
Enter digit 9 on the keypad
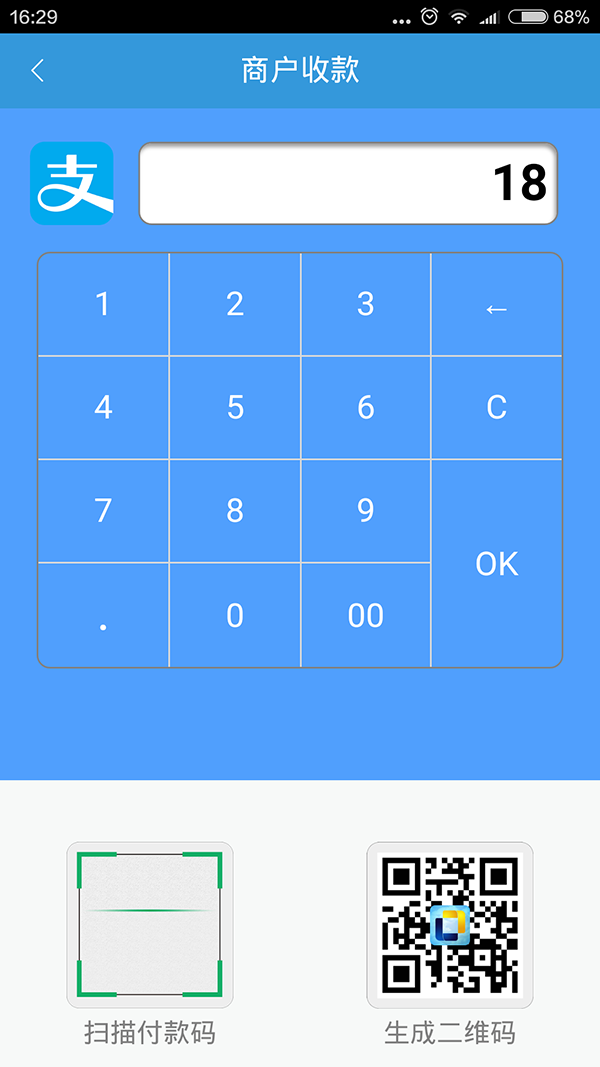[x=365, y=511]
